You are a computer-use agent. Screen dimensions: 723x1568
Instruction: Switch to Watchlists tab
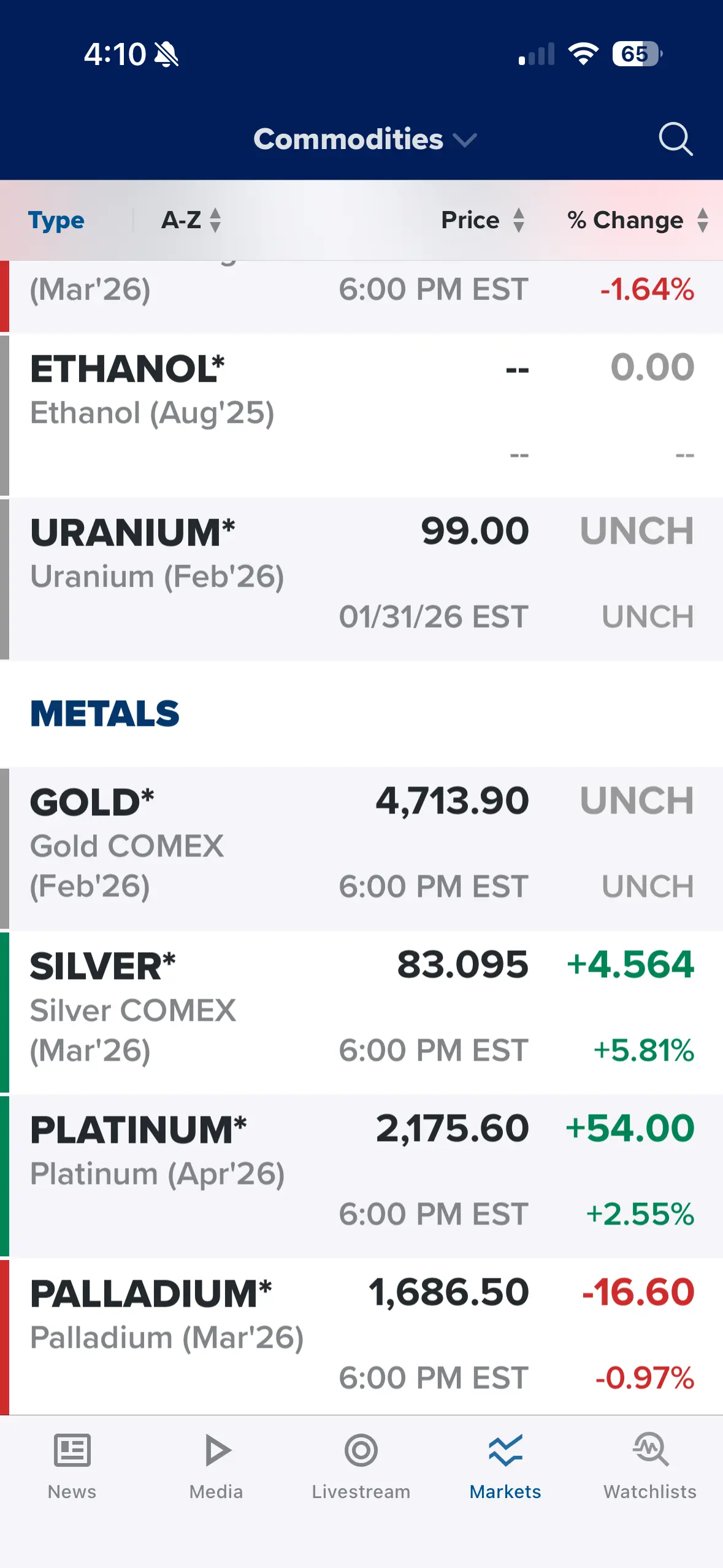(650, 1467)
